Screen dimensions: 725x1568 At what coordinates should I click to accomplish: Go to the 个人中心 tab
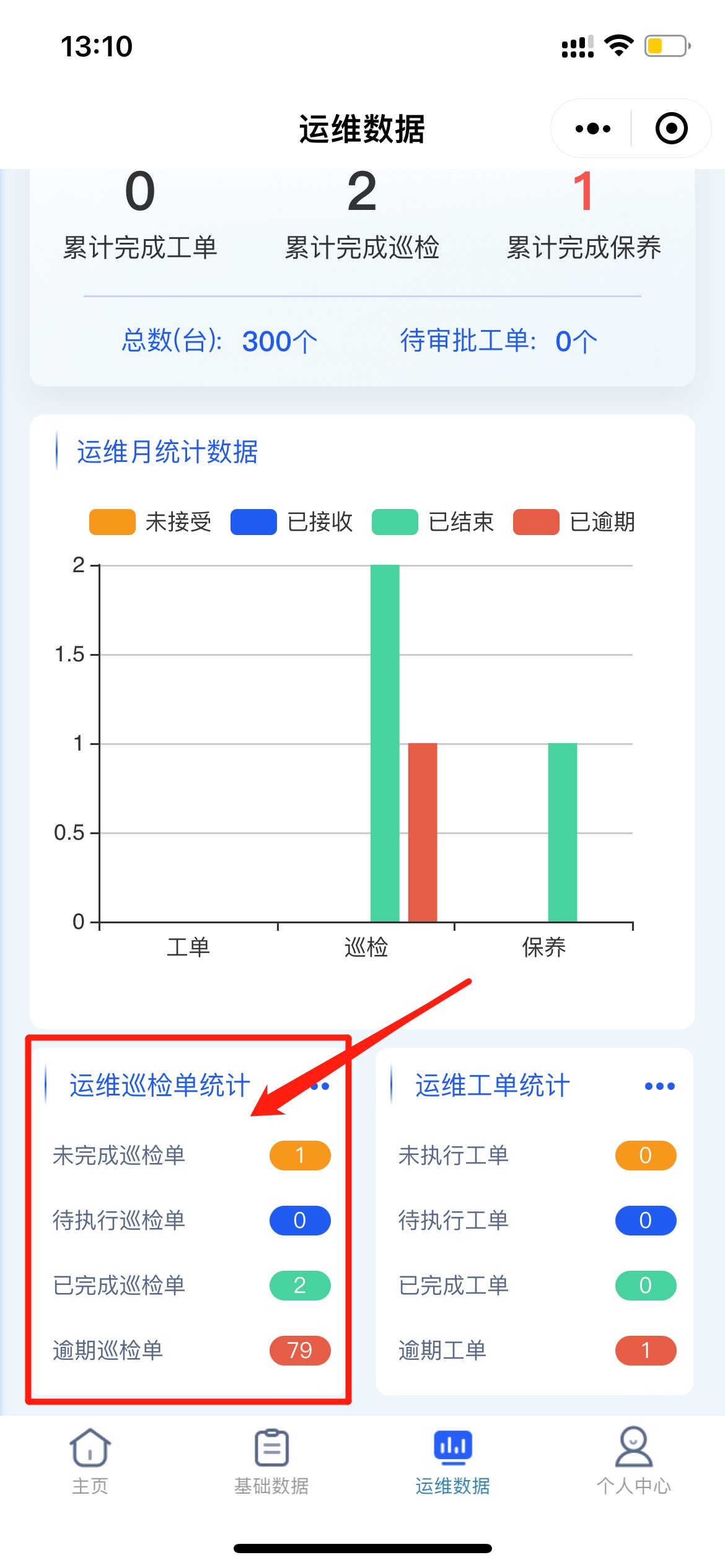(634, 1461)
